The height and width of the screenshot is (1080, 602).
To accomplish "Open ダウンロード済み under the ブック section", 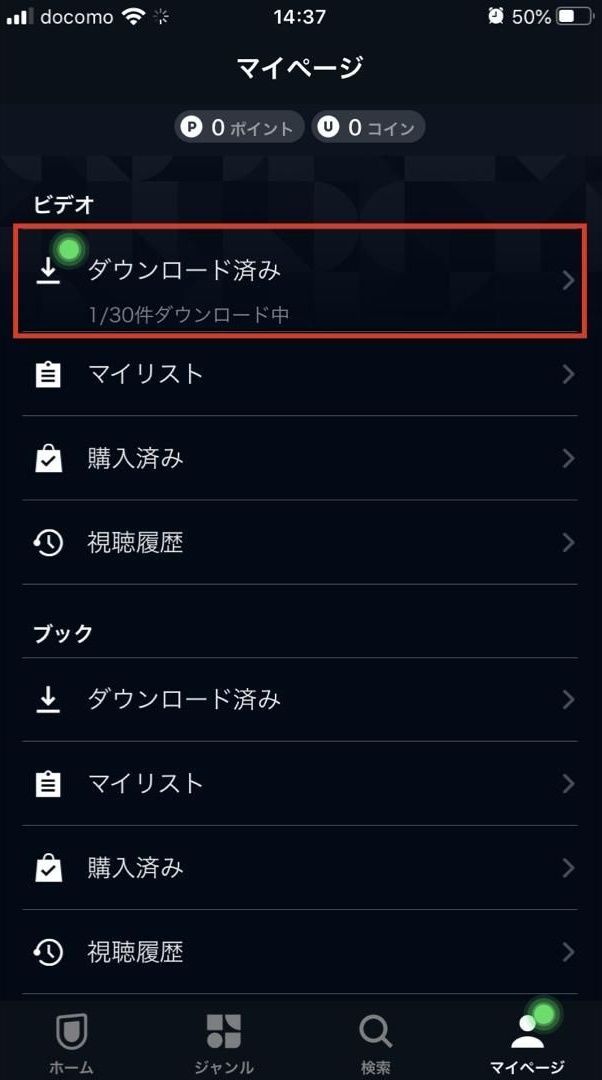I will 300,700.
